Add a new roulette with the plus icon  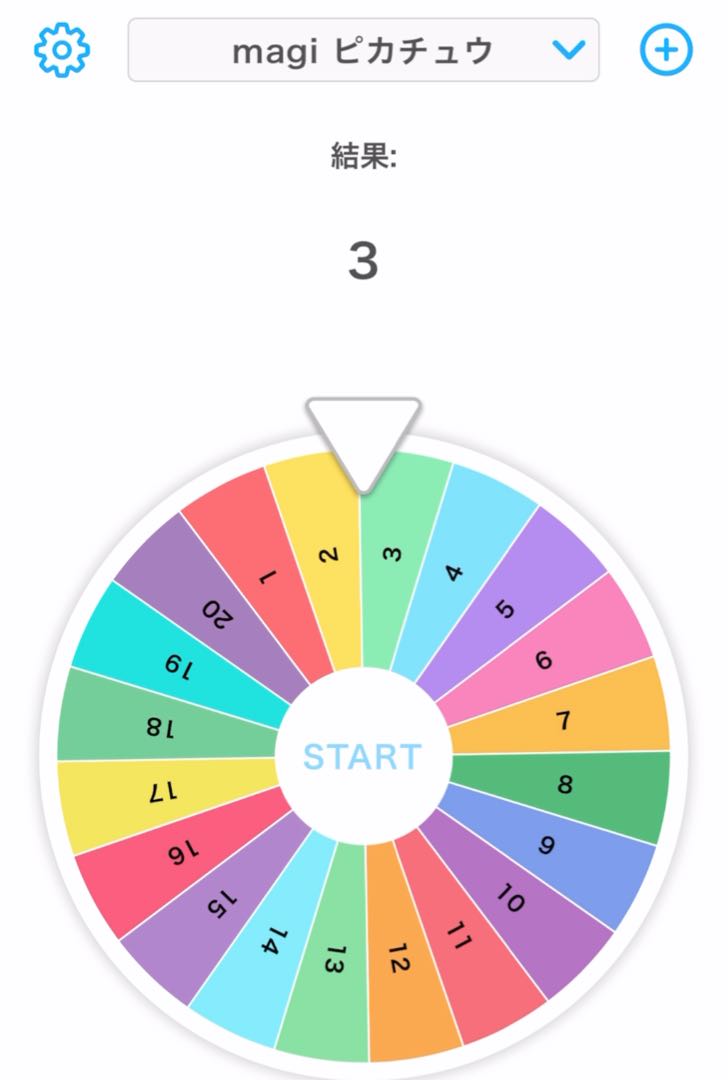point(666,49)
